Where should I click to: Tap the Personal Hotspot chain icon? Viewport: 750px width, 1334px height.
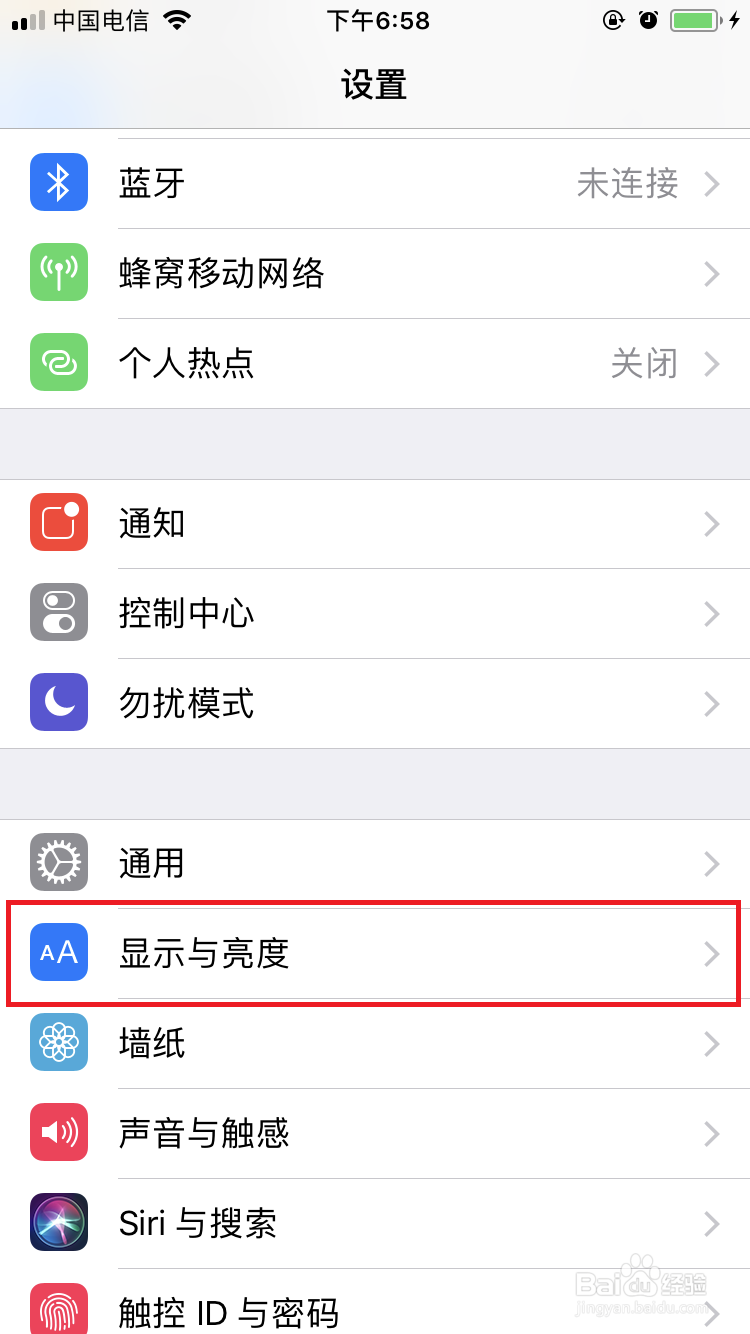58,363
